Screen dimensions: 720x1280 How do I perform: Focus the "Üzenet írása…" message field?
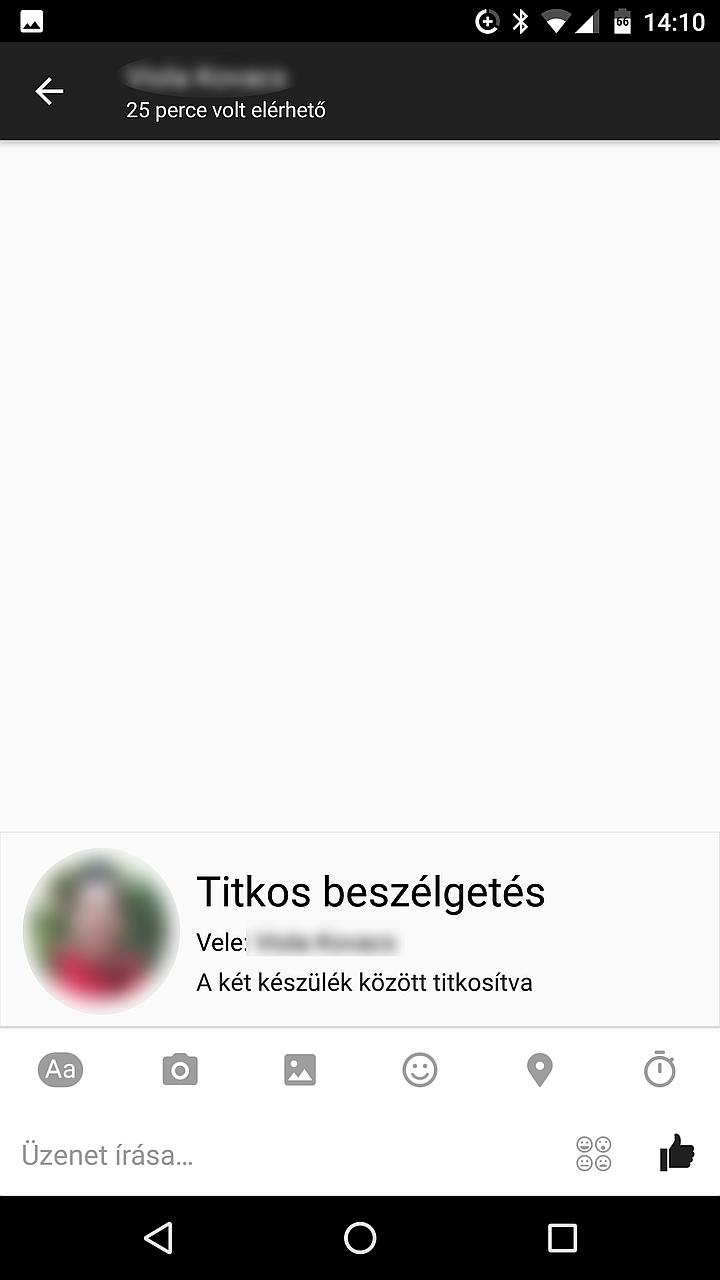pyautogui.click(x=280, y=1156)
